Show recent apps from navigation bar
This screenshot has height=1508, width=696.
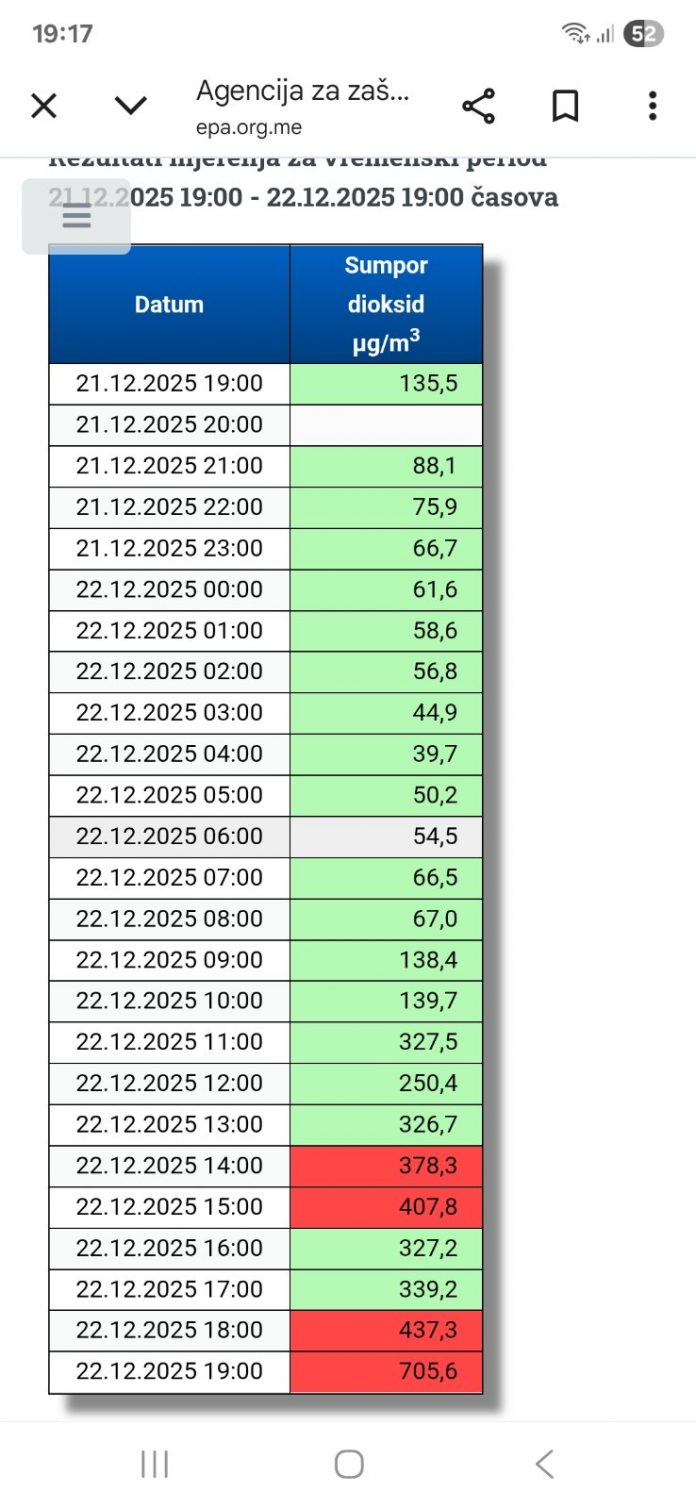[x=154, y=1465]
